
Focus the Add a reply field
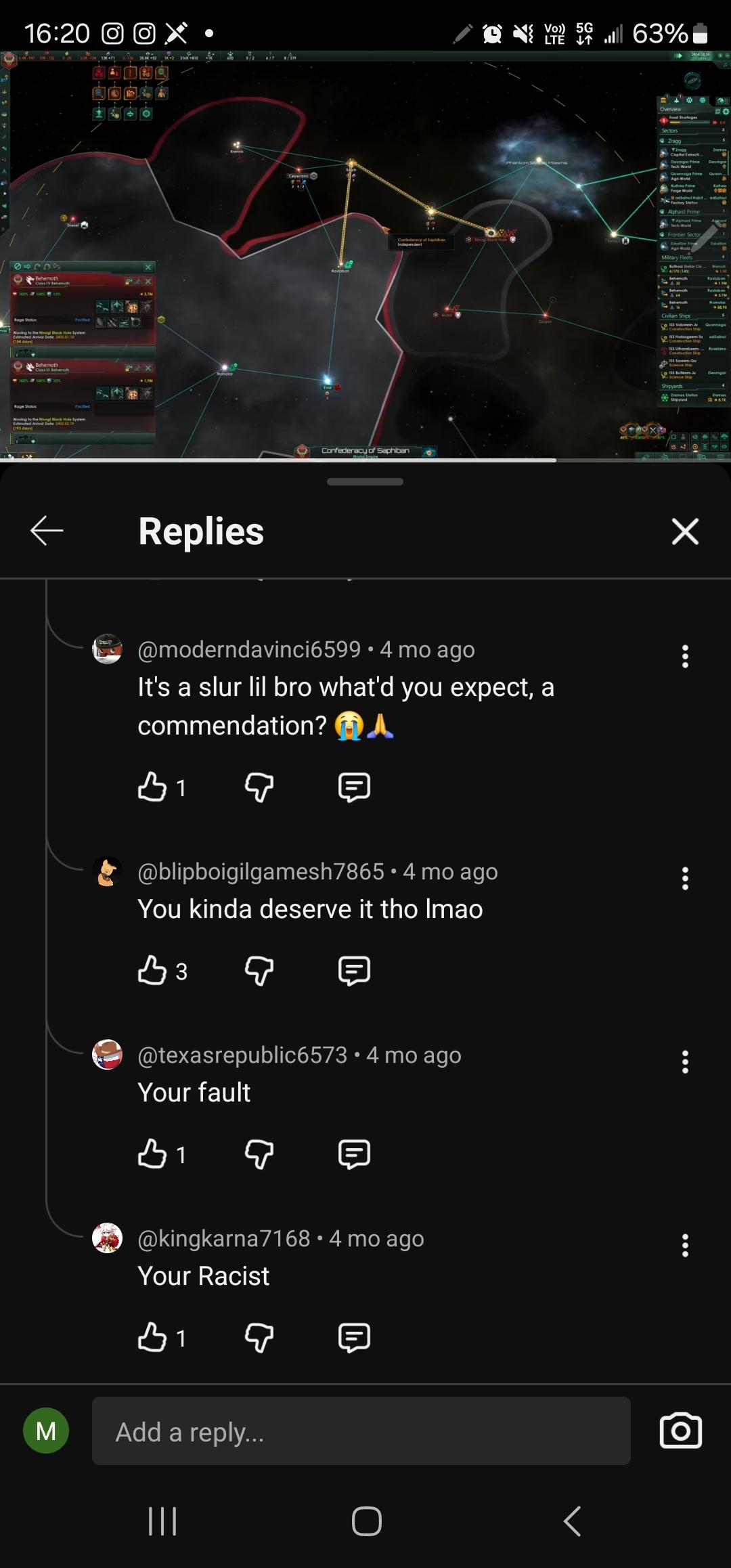pos(361,1432)
